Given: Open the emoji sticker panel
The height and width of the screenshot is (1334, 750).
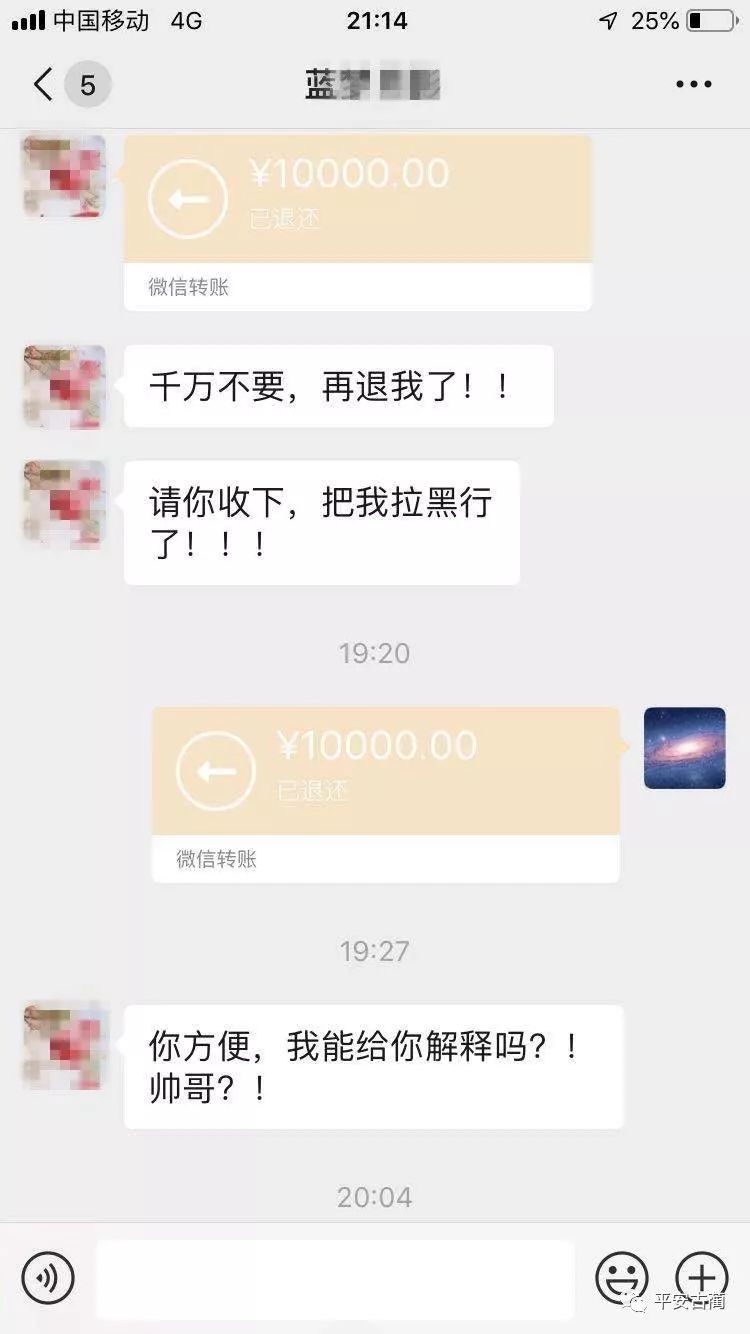Looking at the screenshot, I should pyautogui.click(x=622, y=1278).
